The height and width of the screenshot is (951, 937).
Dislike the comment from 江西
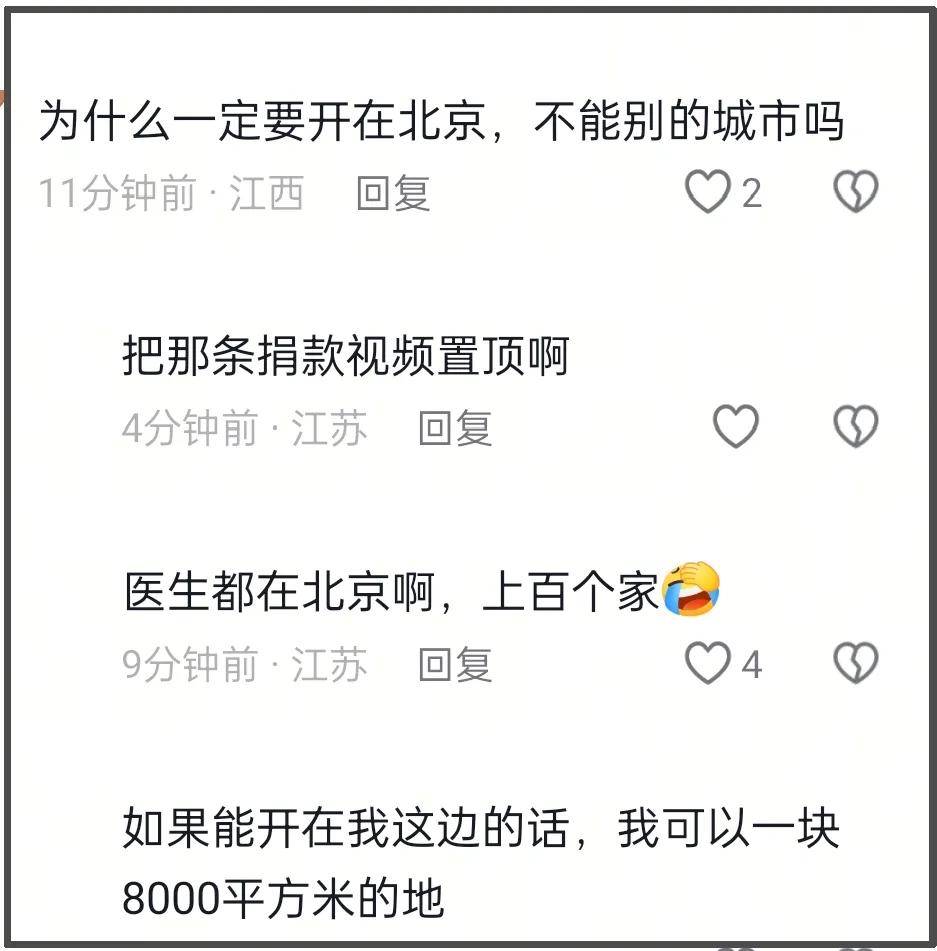coord(856,192)
